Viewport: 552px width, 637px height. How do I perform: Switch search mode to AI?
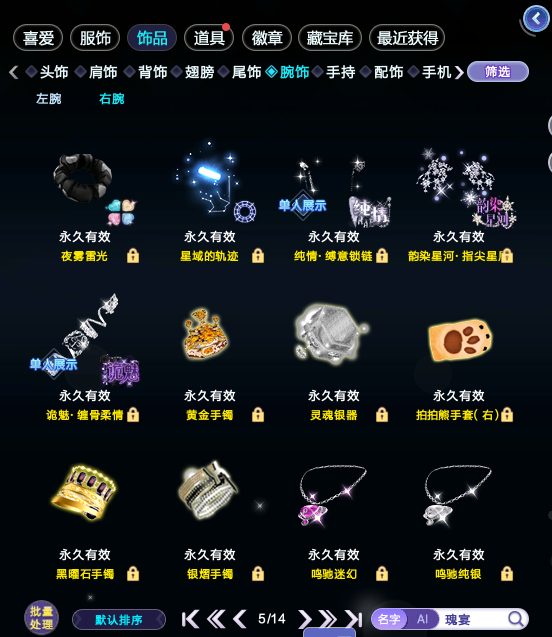pos(422,619)
